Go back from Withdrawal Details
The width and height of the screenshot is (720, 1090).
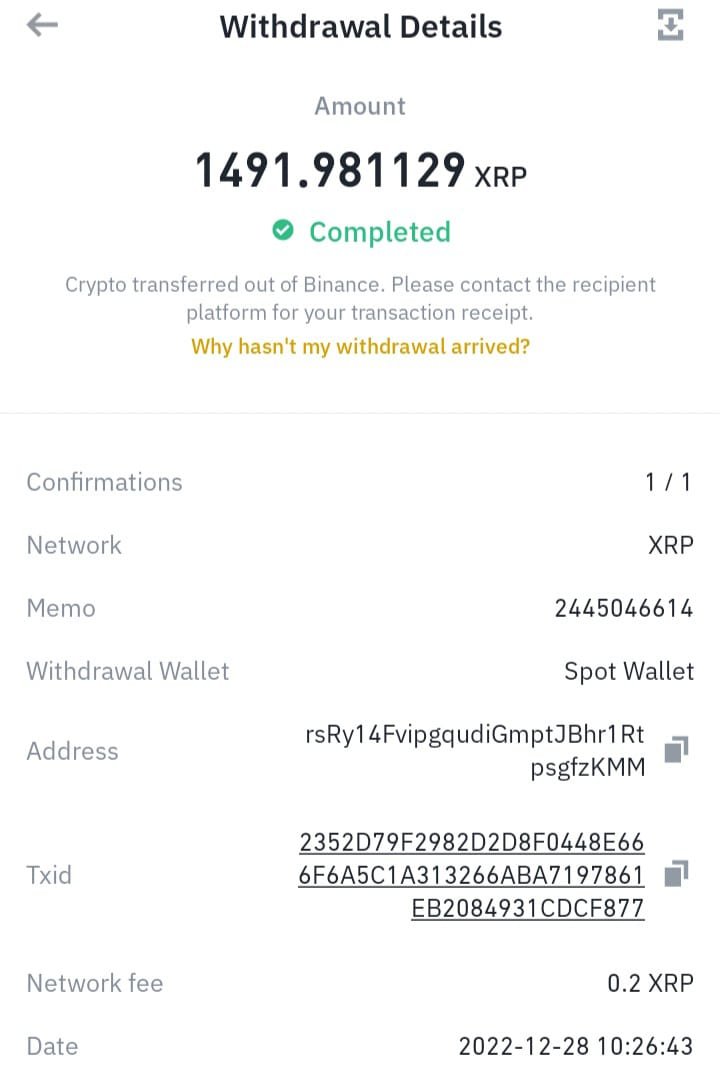pos(42,26)
